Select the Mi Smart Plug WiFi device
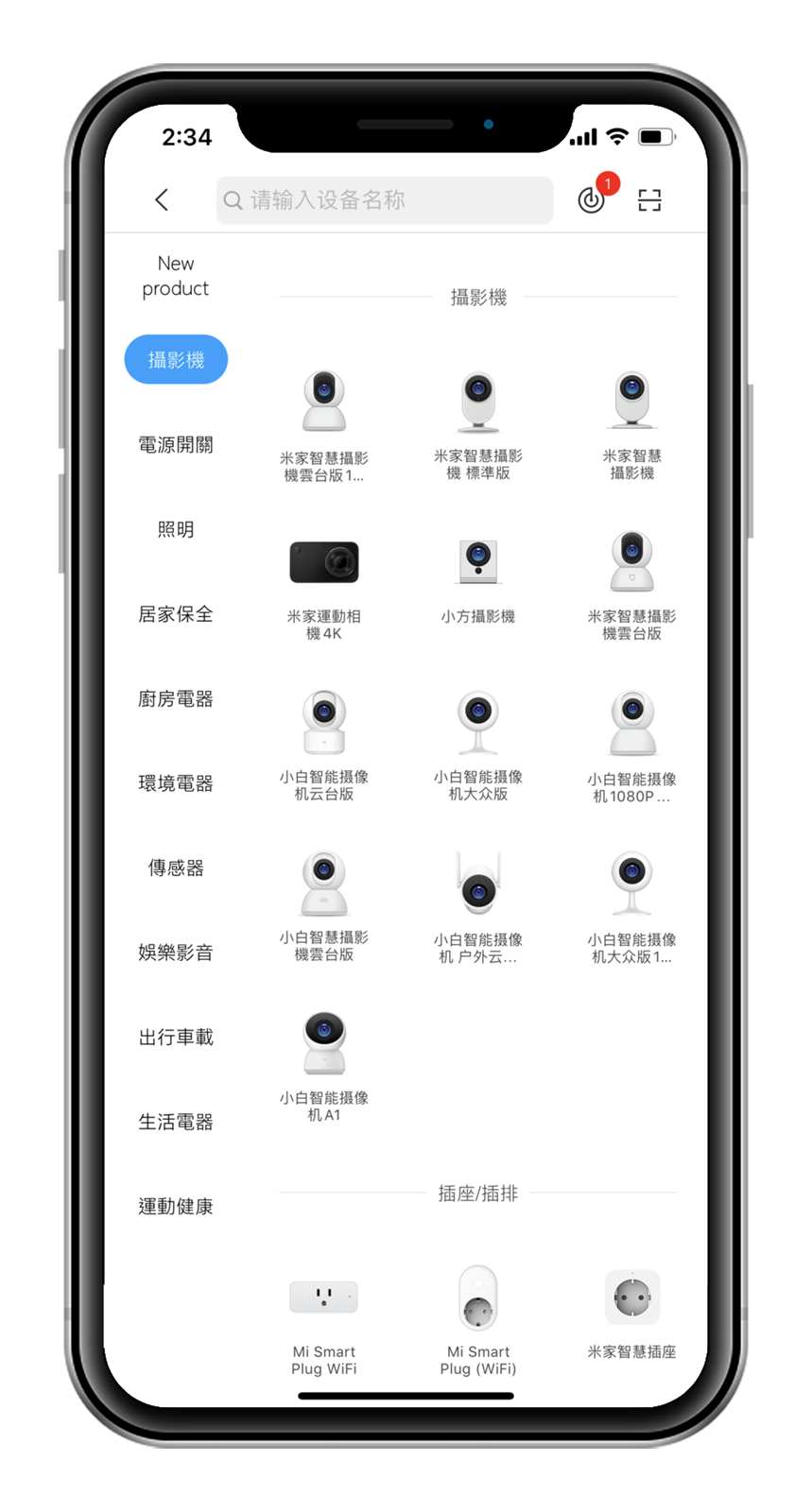 (324, 1316)
